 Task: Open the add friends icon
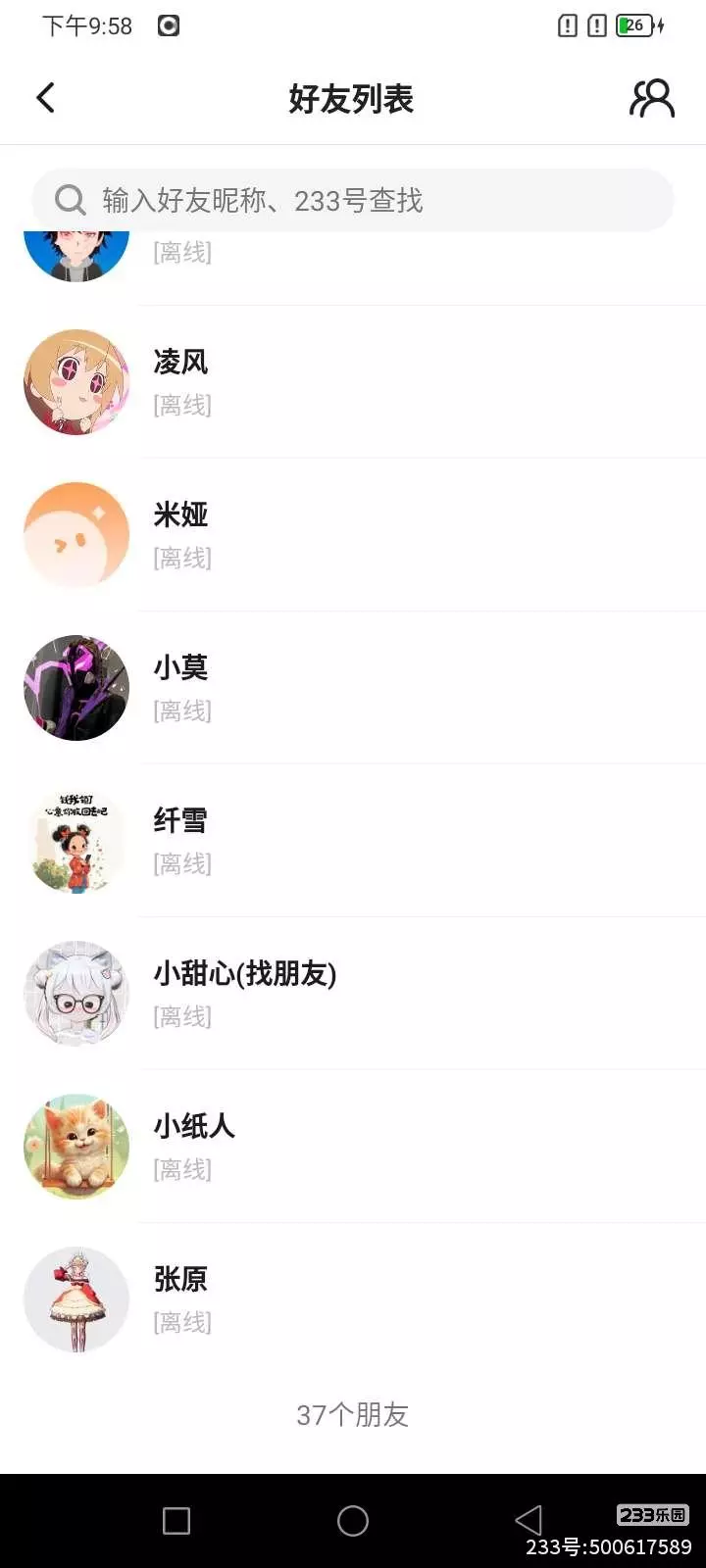[x=651, y=98]
